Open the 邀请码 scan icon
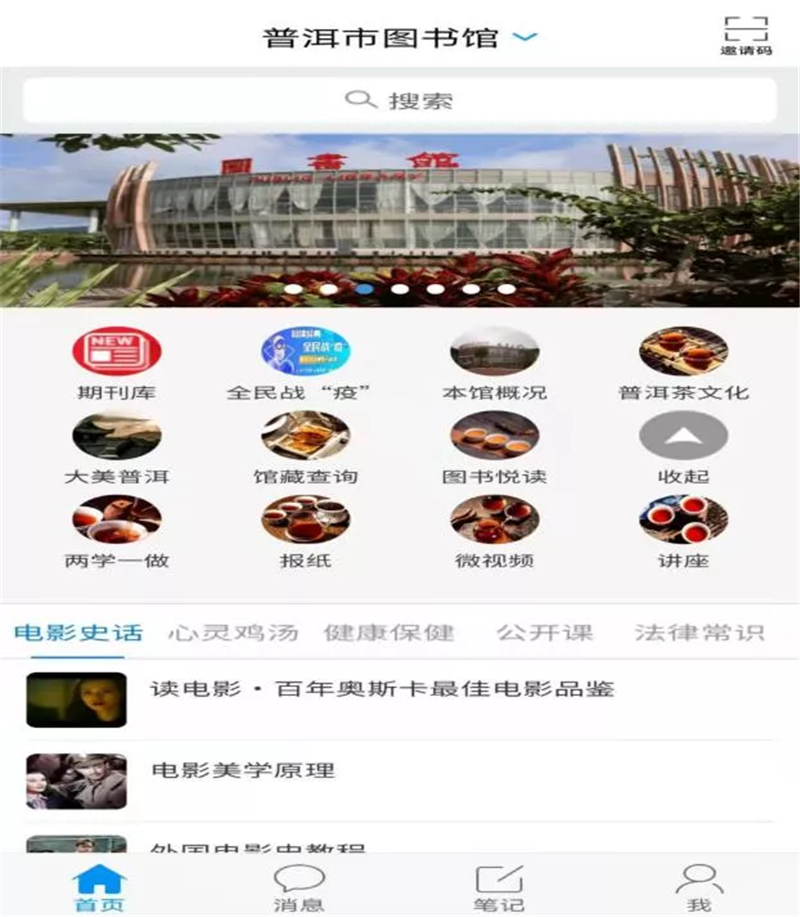800x917 pixels. [746, 34]
